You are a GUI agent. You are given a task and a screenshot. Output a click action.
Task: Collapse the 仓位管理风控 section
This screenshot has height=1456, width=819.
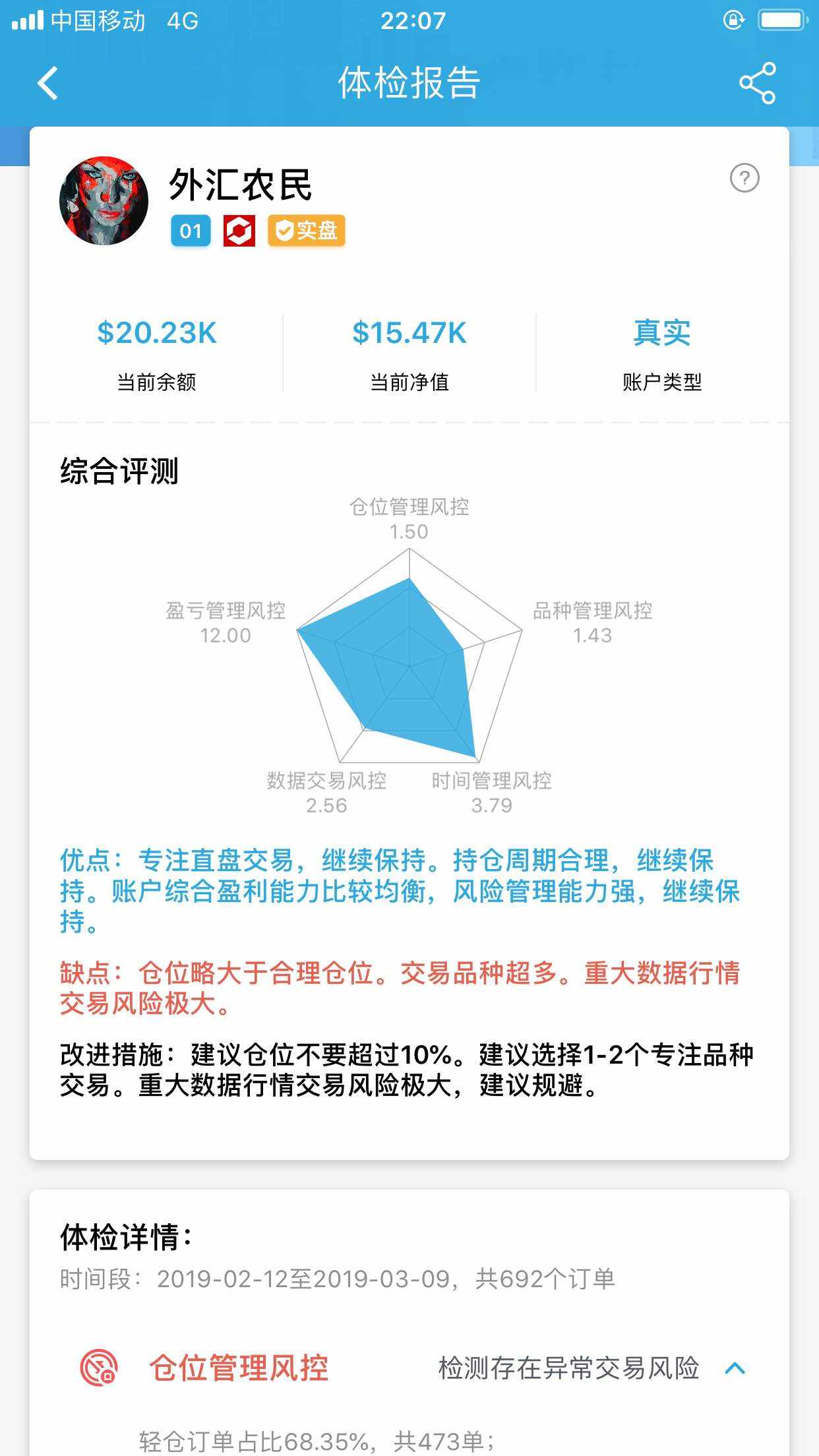[x=735, y=1368]
